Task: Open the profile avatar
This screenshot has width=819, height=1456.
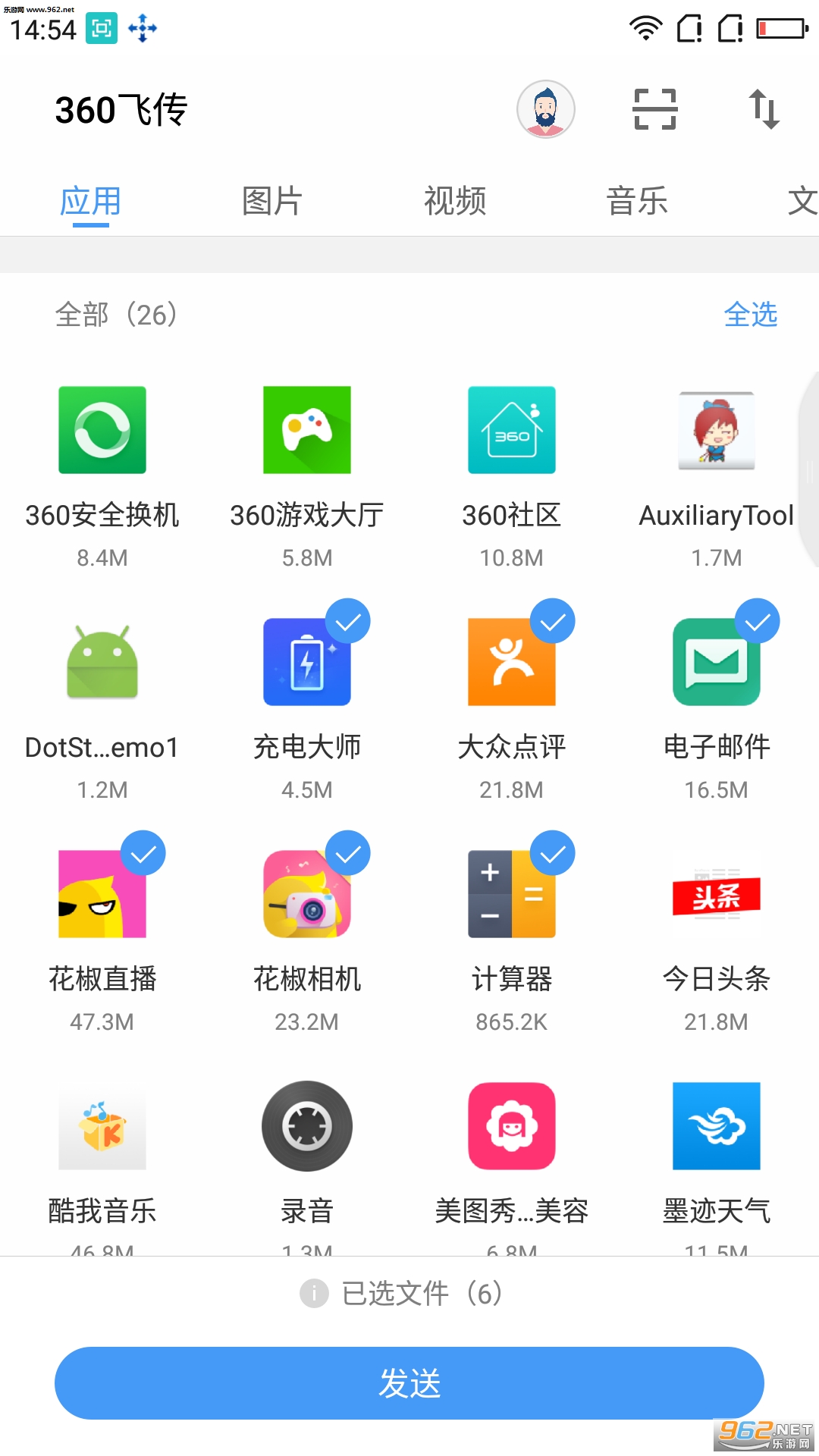Action: coord(545,109)
